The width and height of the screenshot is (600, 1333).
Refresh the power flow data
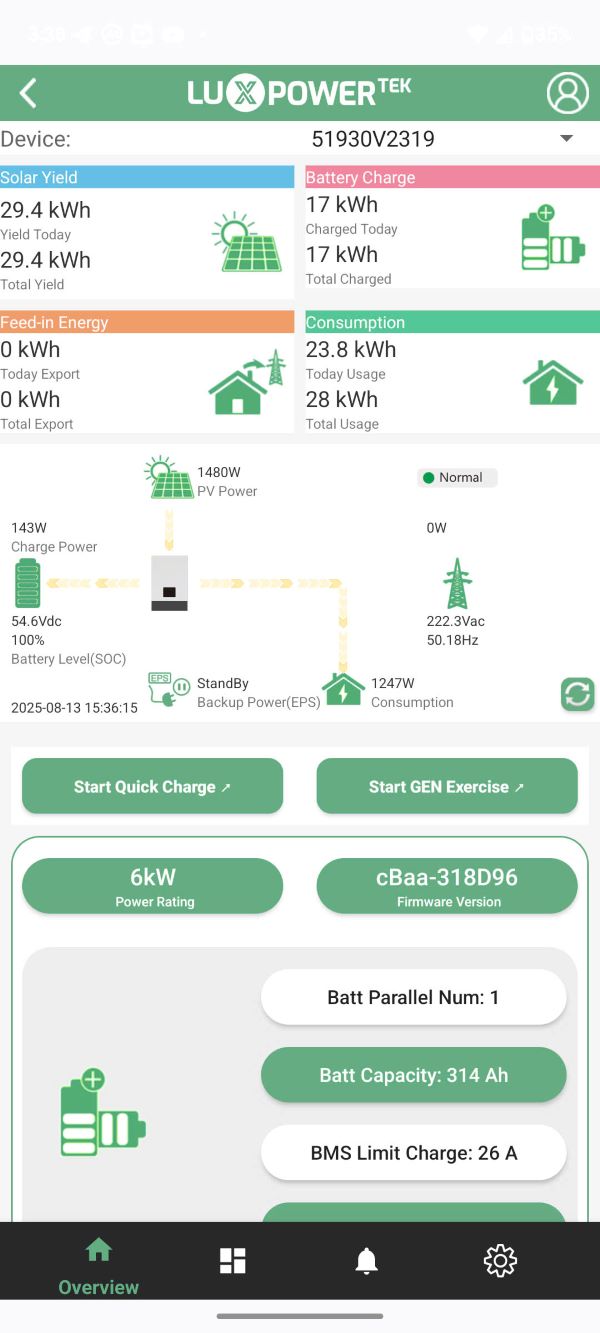[577, 694]
